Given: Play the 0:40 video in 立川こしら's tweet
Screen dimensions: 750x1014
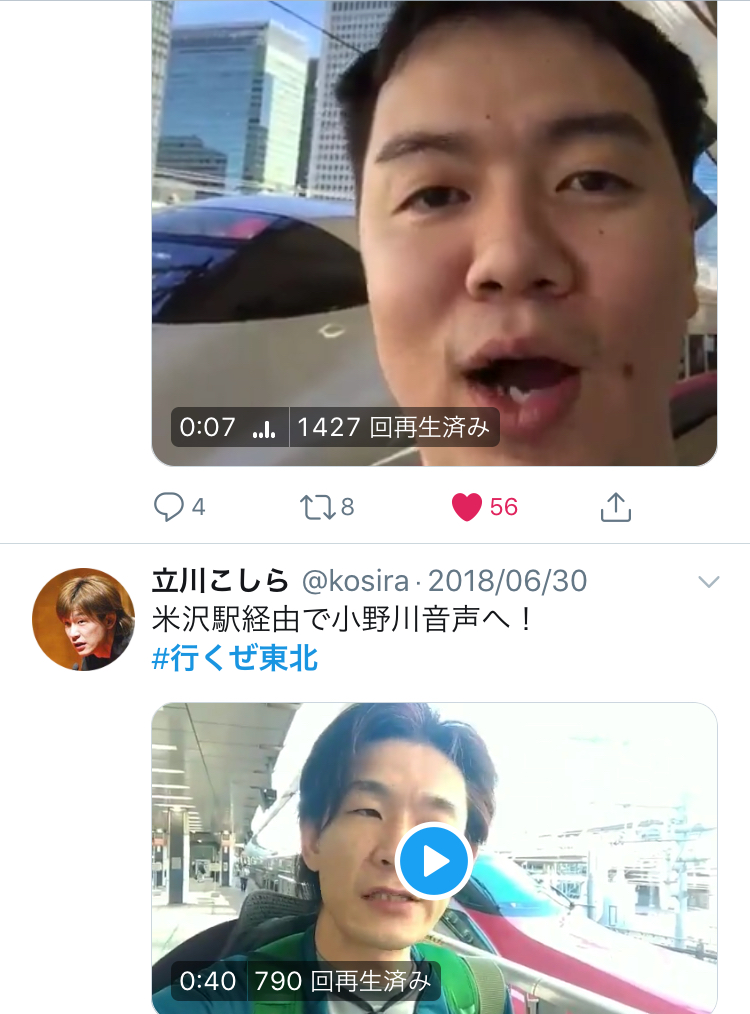Looking at the screenshot, I should coord(434,860).
